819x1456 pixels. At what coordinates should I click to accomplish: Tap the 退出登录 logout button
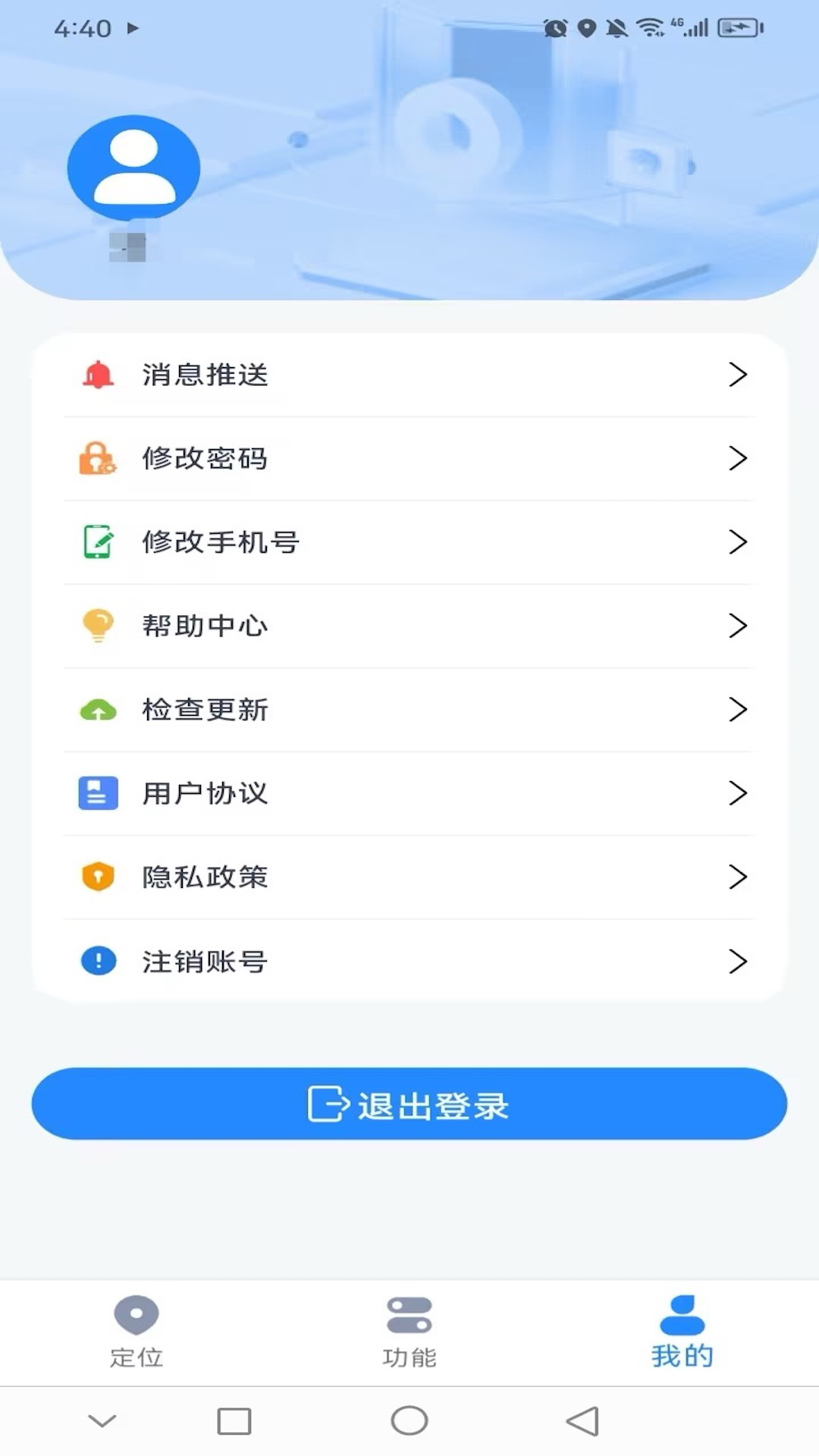(409, 1104)
